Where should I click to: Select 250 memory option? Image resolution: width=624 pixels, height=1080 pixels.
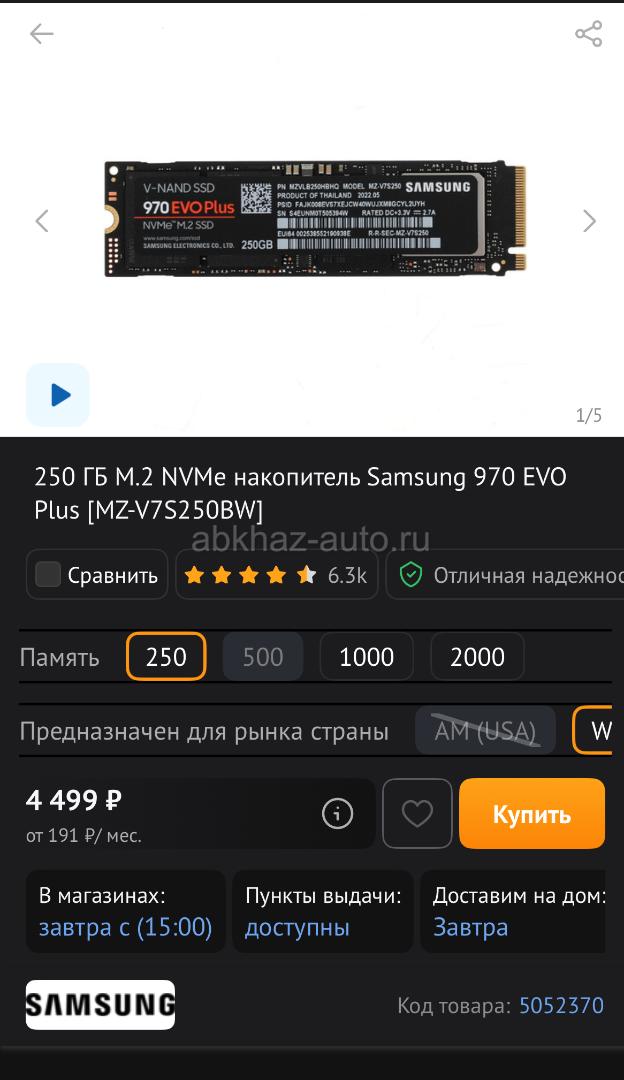[166, 656]
